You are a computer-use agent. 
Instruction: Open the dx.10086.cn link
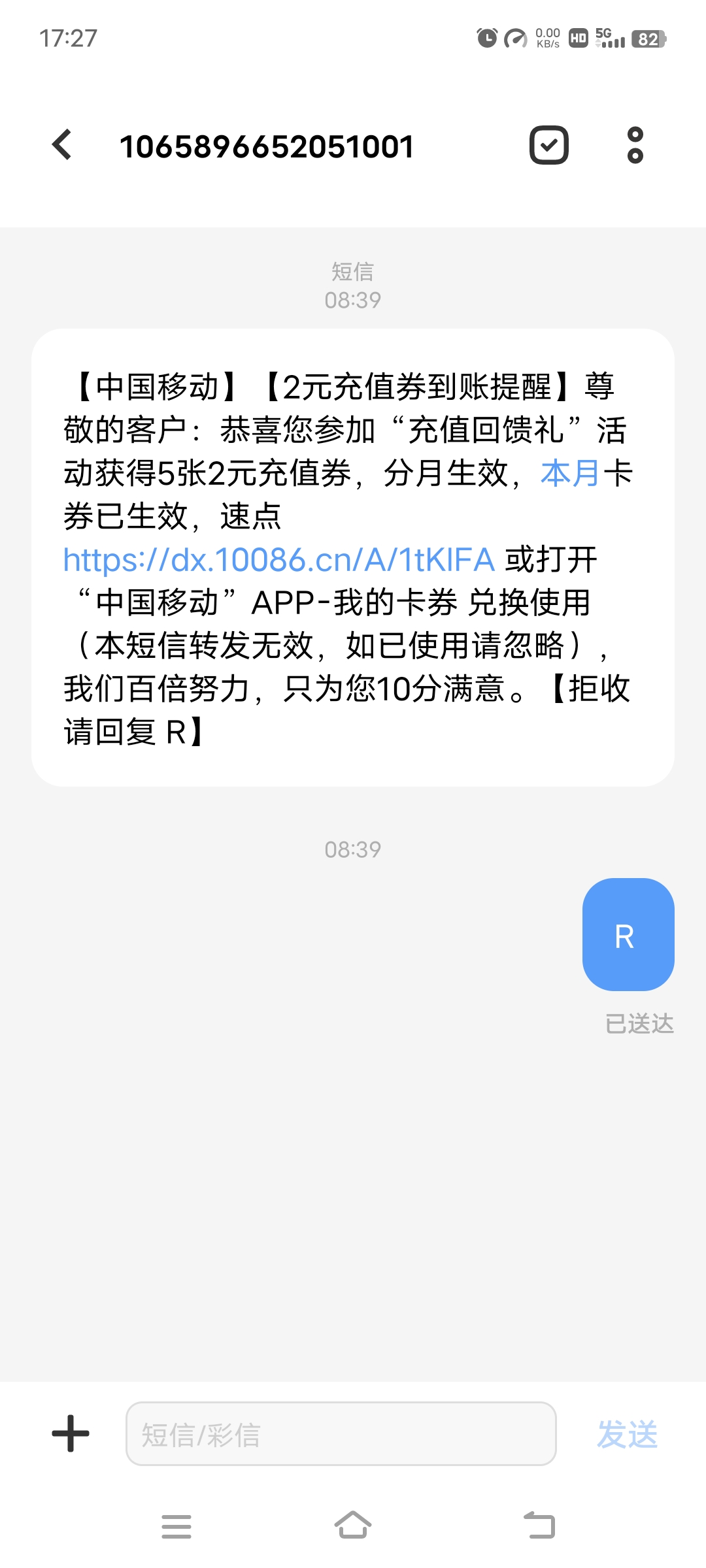[275, 560]
